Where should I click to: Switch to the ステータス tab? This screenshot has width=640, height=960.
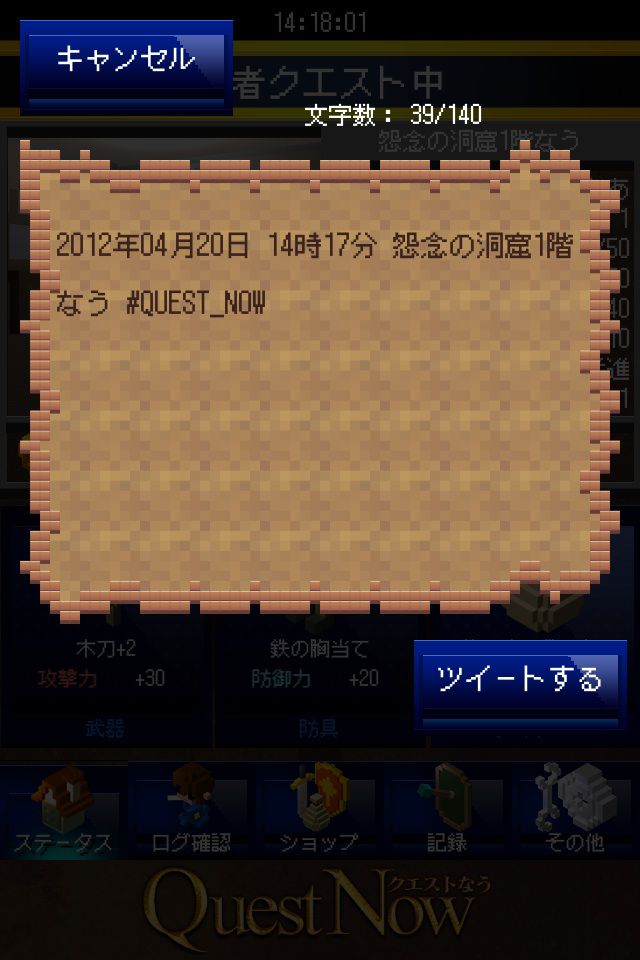63,810
